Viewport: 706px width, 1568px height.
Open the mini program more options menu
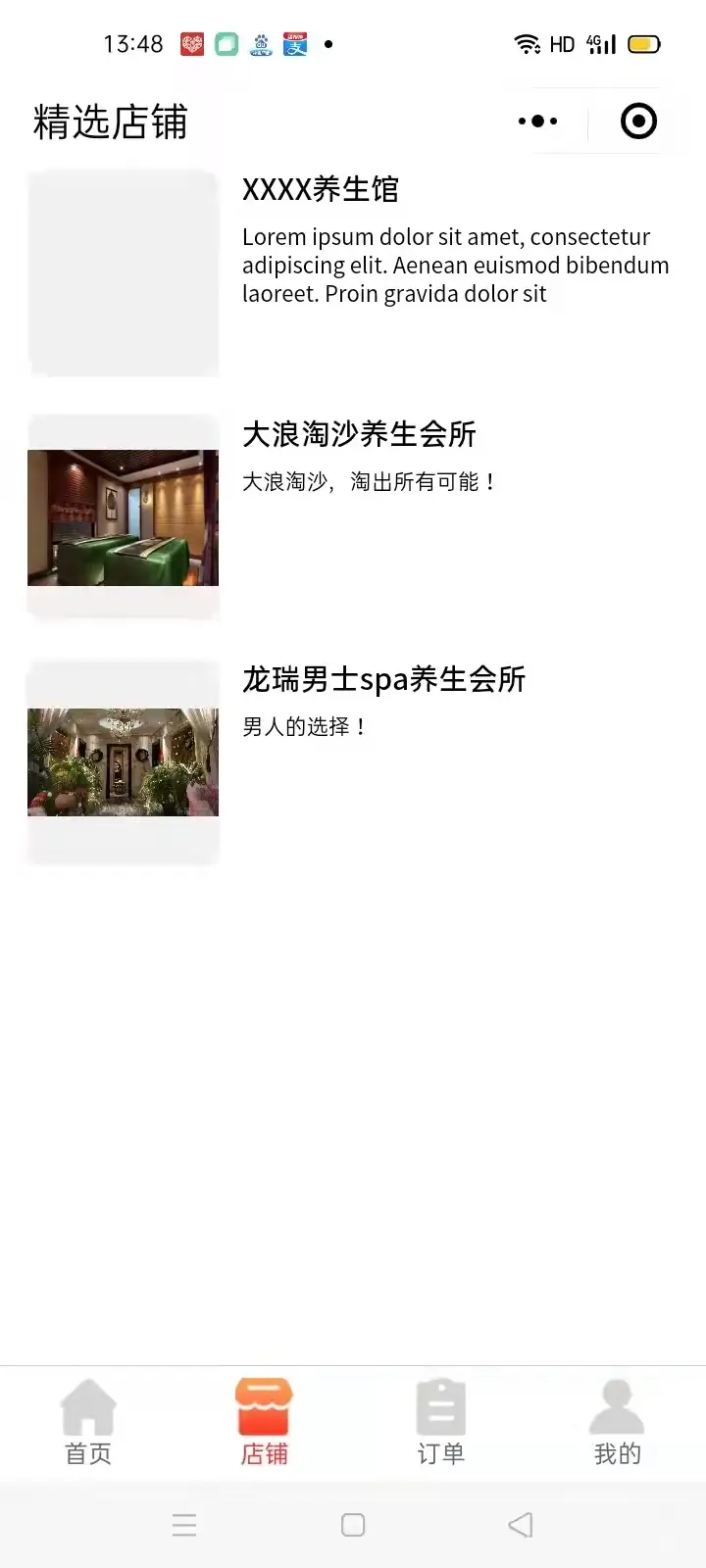pyautogui.click(x=537, y=122)
